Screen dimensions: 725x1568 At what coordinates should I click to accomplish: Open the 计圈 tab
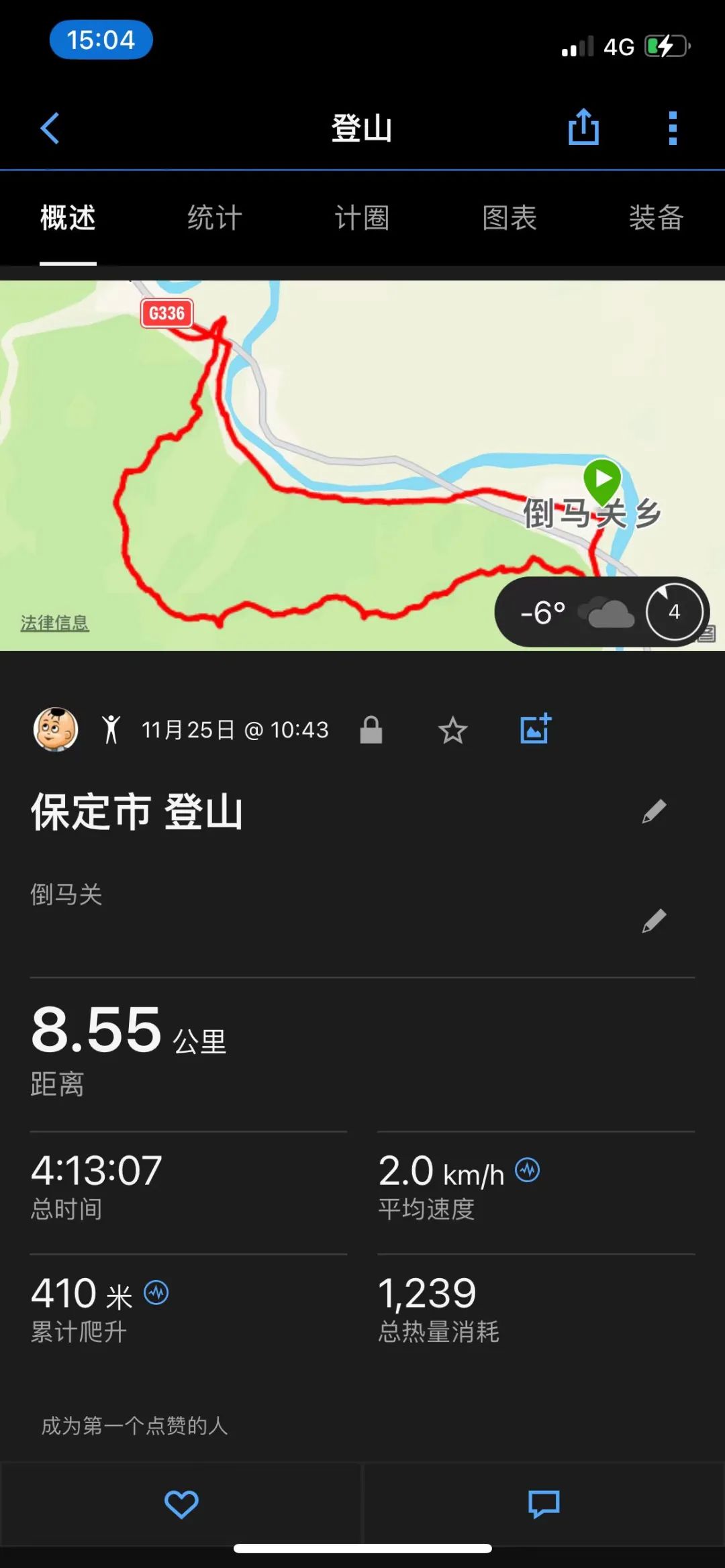(x=362, y=218)
